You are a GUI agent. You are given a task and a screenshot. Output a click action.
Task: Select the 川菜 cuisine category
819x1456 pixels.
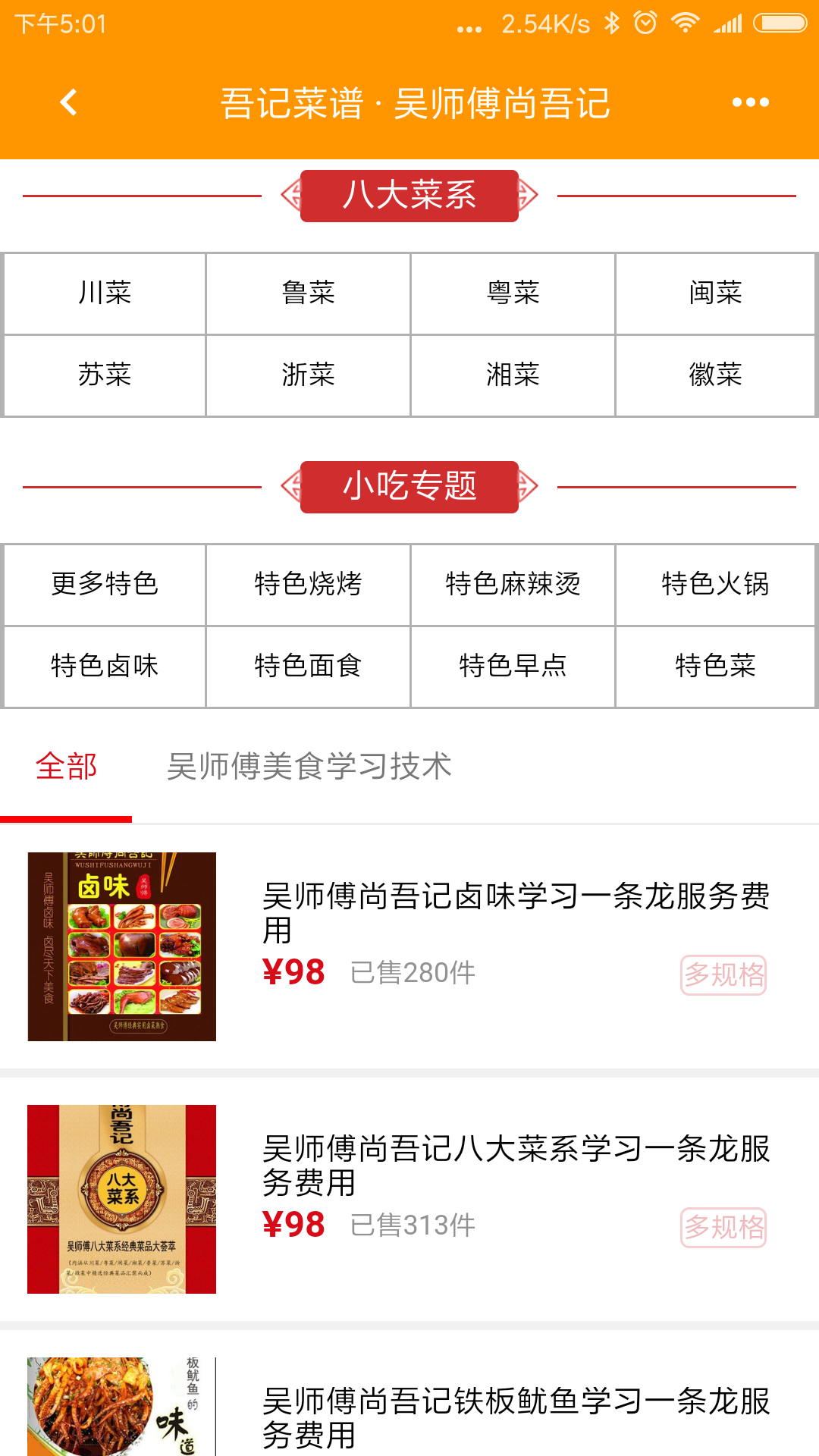coord(105,293)
